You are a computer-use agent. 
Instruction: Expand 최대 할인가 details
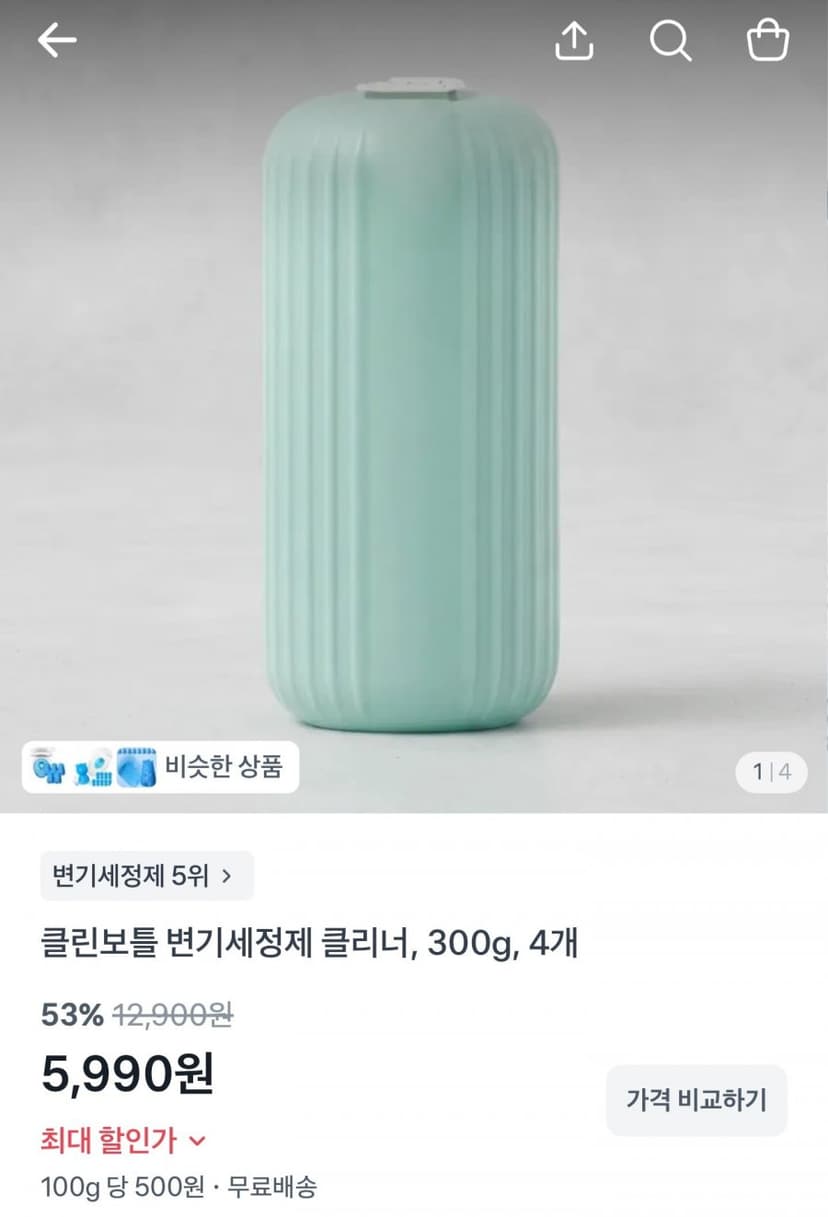pos(124,1140)
